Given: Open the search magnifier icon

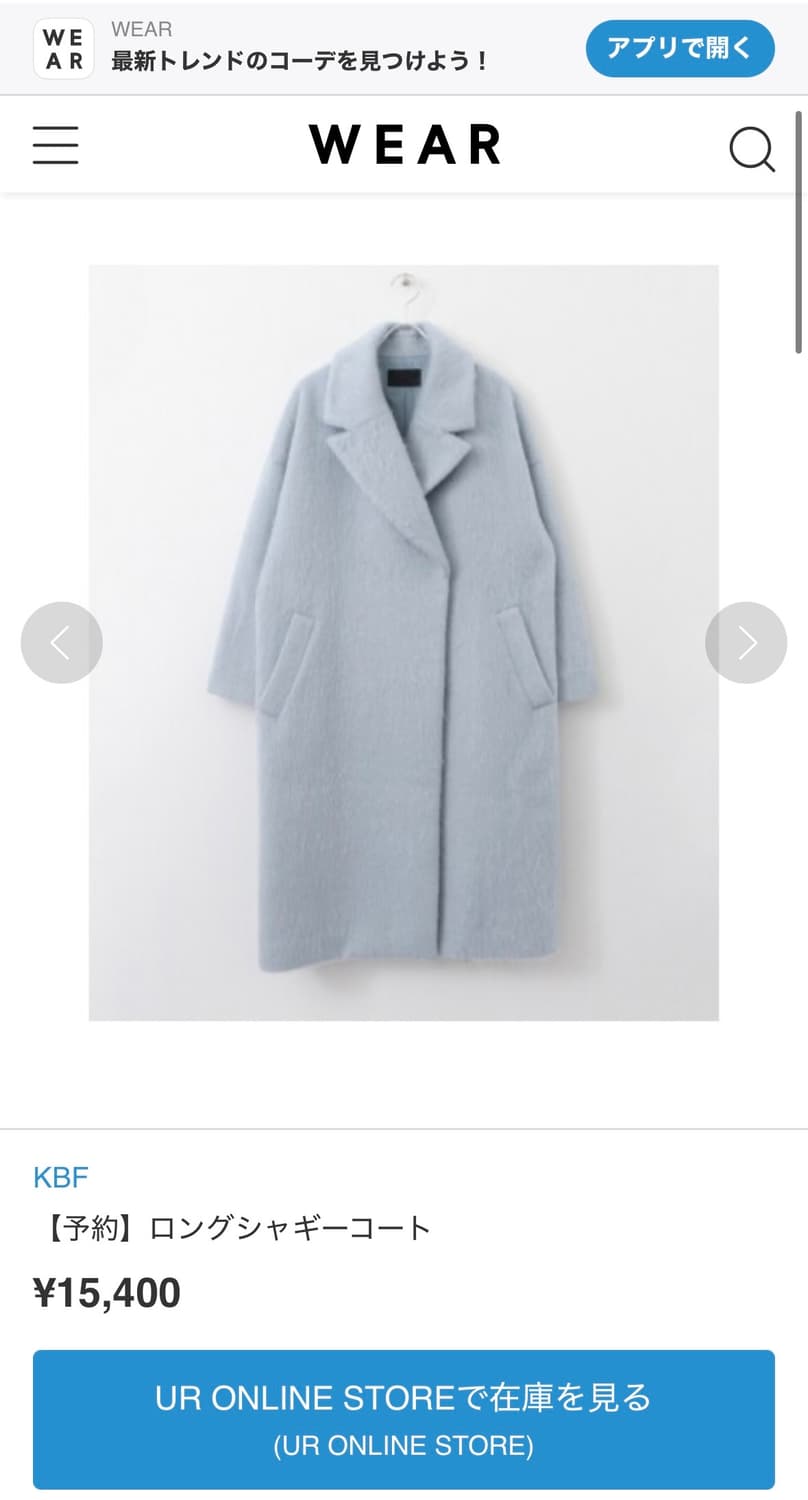Looking at the screenshot, I should click(x=751, y=150).
